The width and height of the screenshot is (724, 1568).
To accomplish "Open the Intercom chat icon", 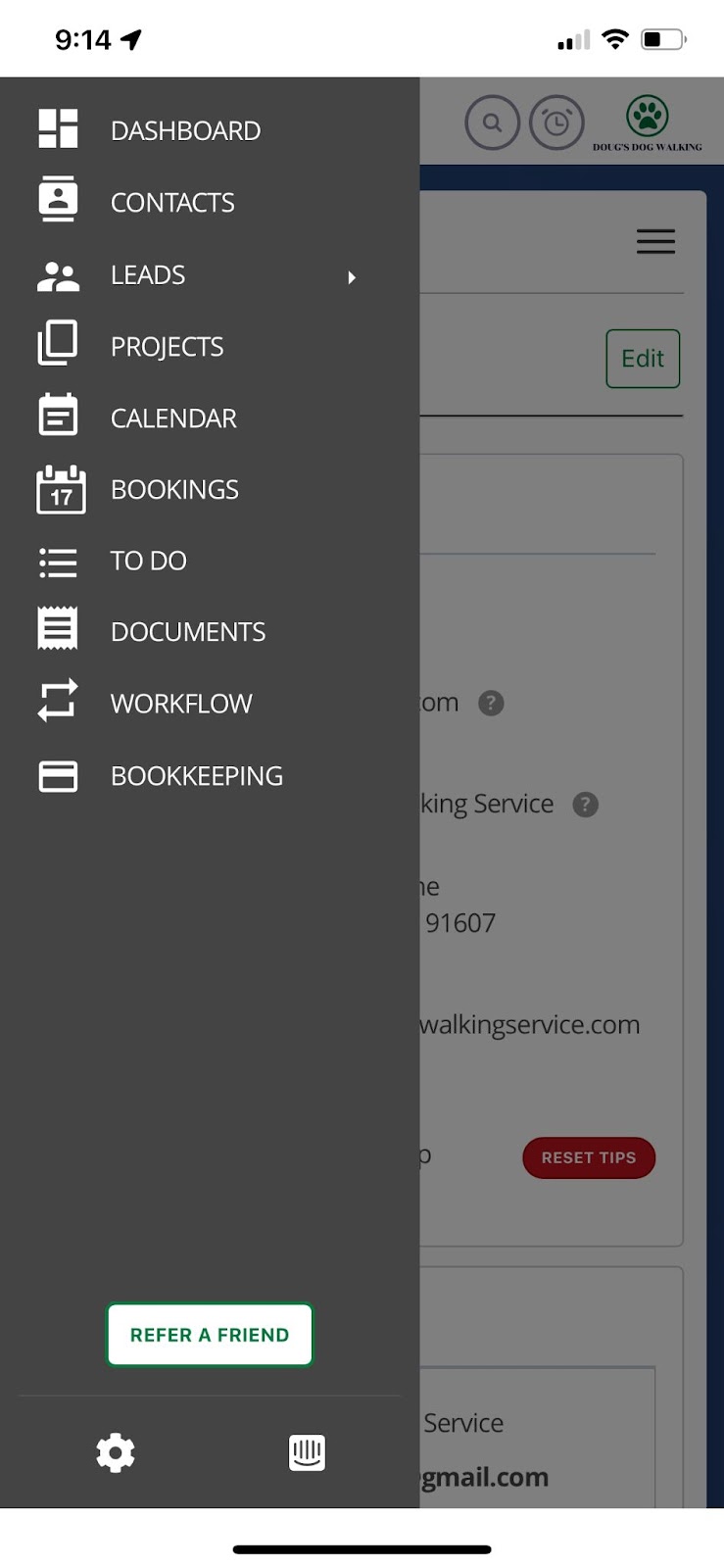I will (307, 1452).
